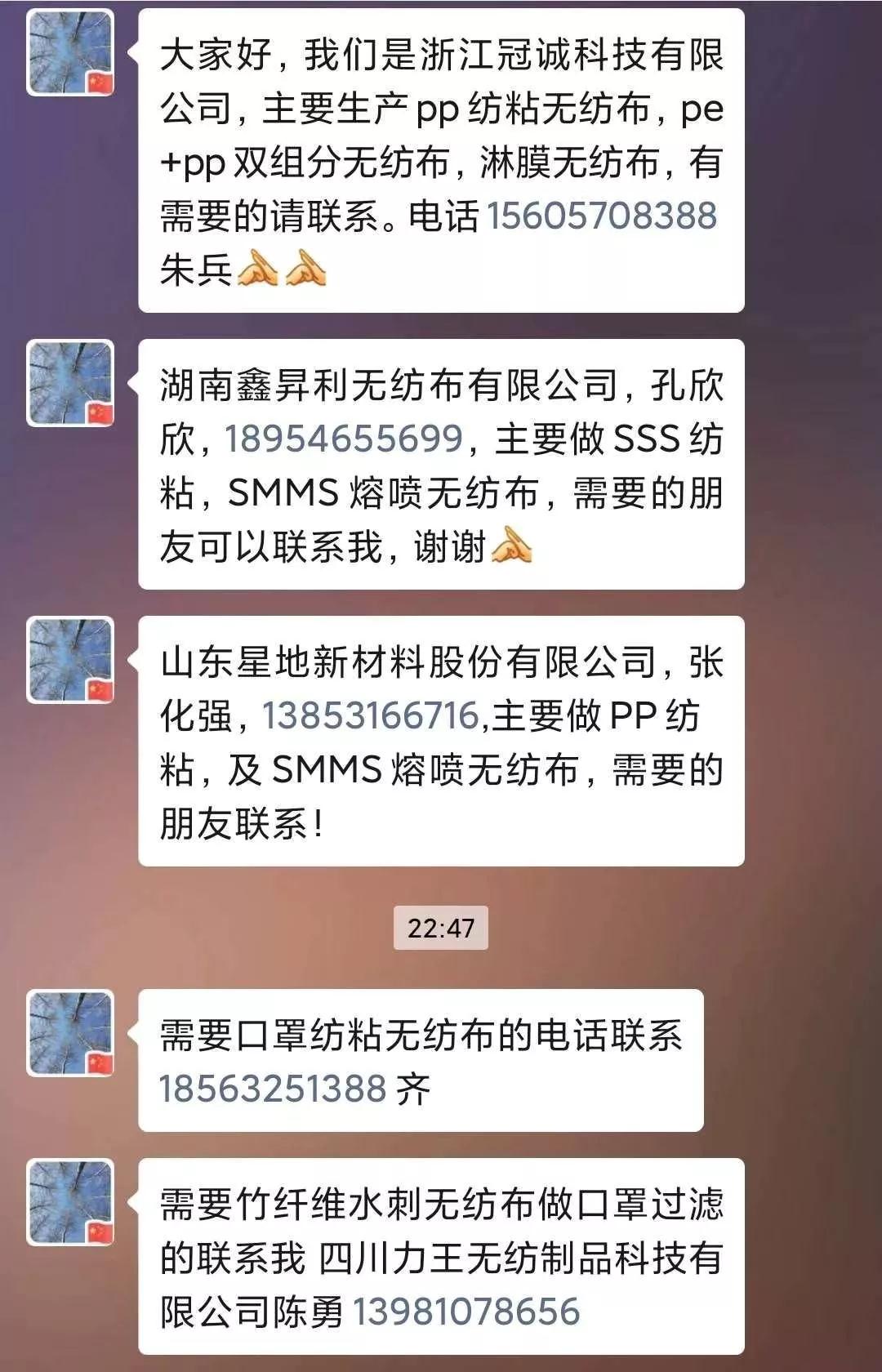Open phone link 13853166716 for 张化强
The height and width of the screenshot is (1372, 882).
point(370,715)
